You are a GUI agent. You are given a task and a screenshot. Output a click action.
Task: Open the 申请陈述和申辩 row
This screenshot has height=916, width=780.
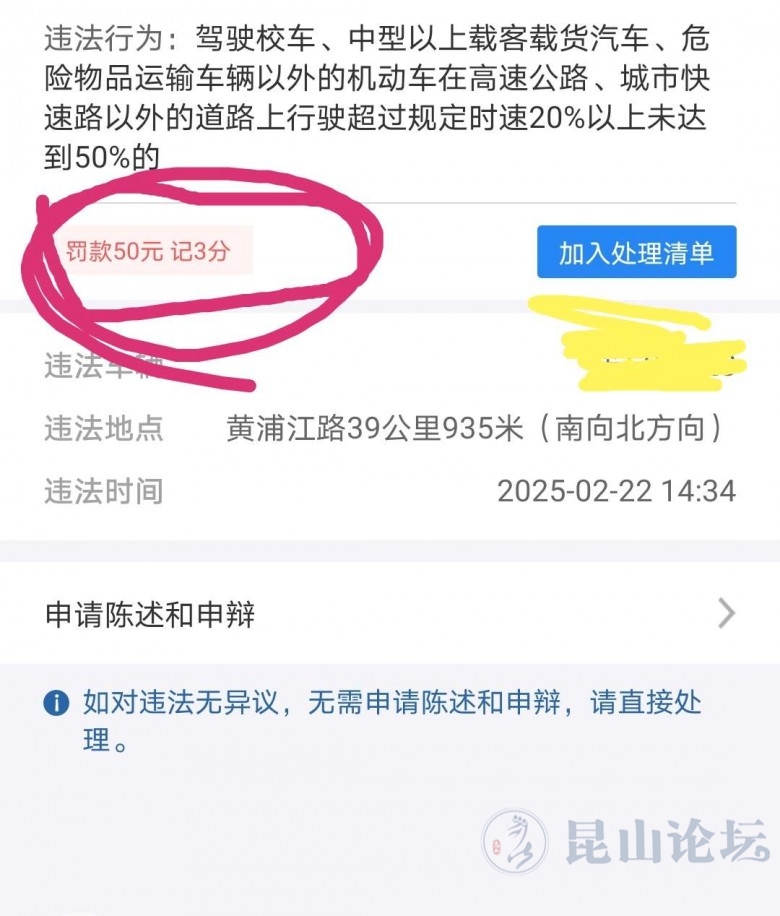tap(390, 613)
